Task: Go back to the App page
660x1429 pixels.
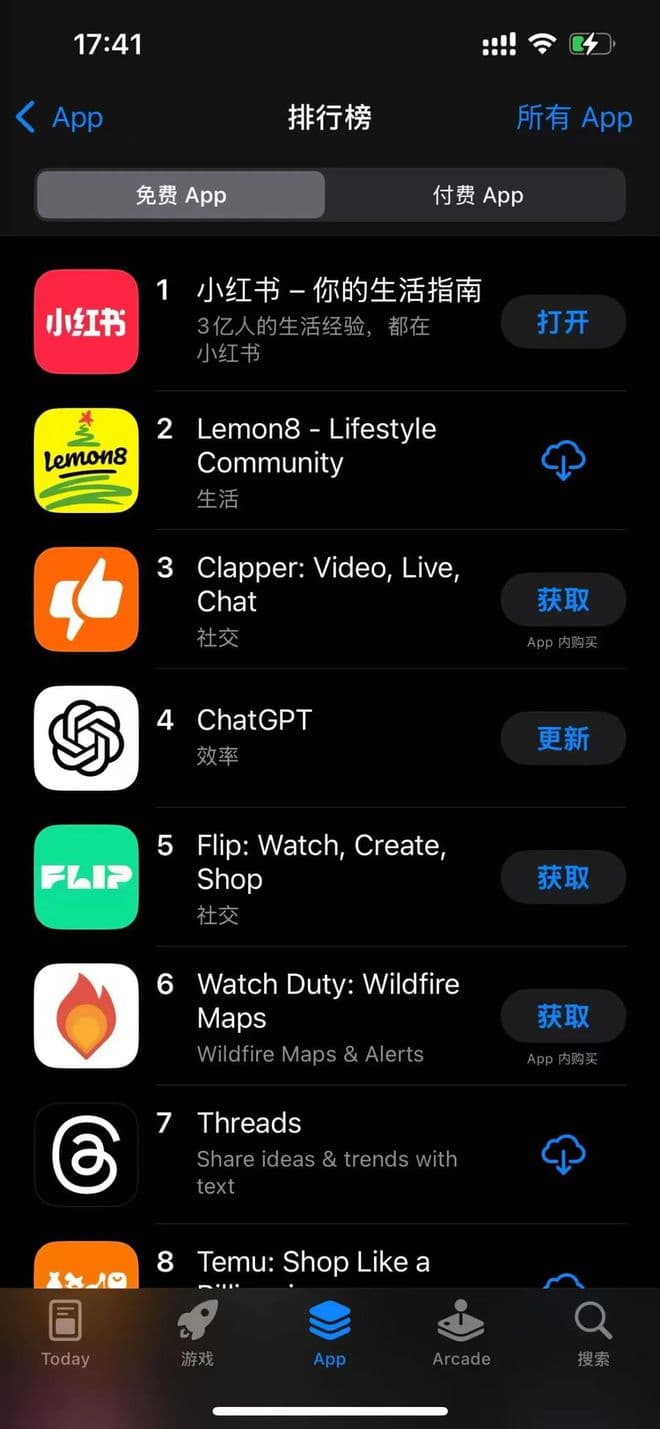Action: [60, 118]
